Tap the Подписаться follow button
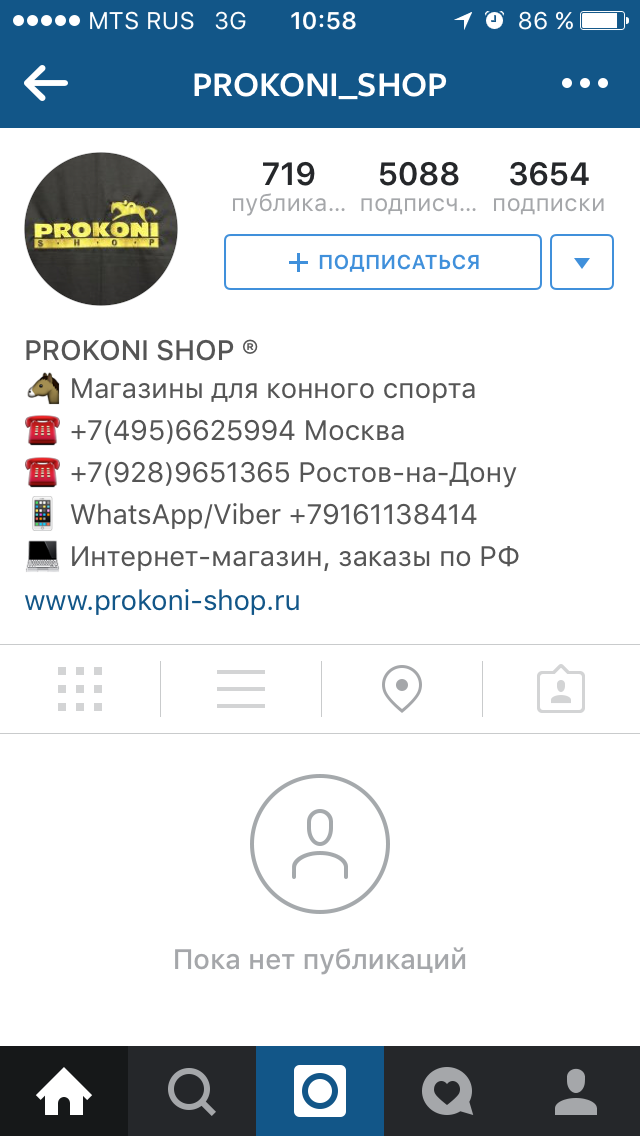 point(383,262)
